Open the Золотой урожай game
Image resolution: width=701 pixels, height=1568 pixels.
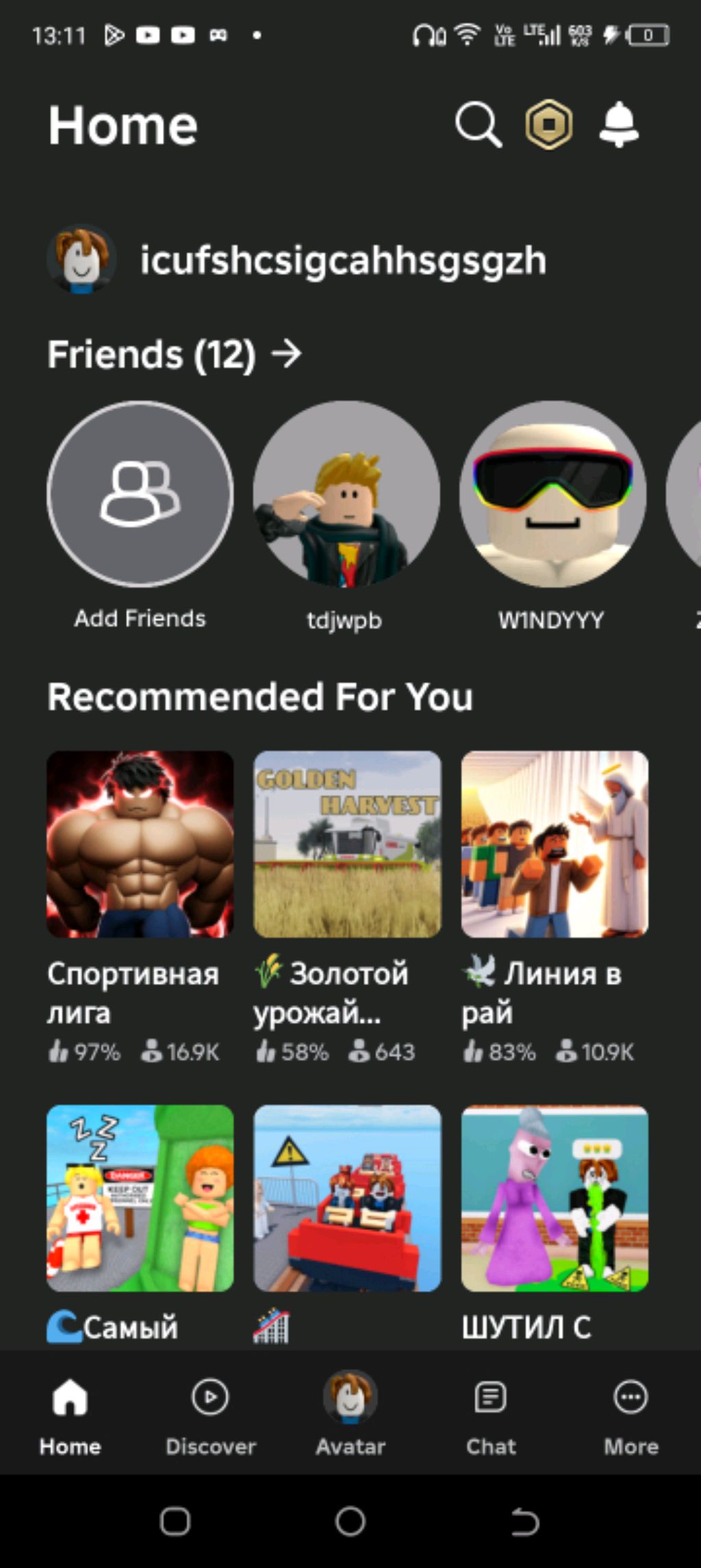347,844
